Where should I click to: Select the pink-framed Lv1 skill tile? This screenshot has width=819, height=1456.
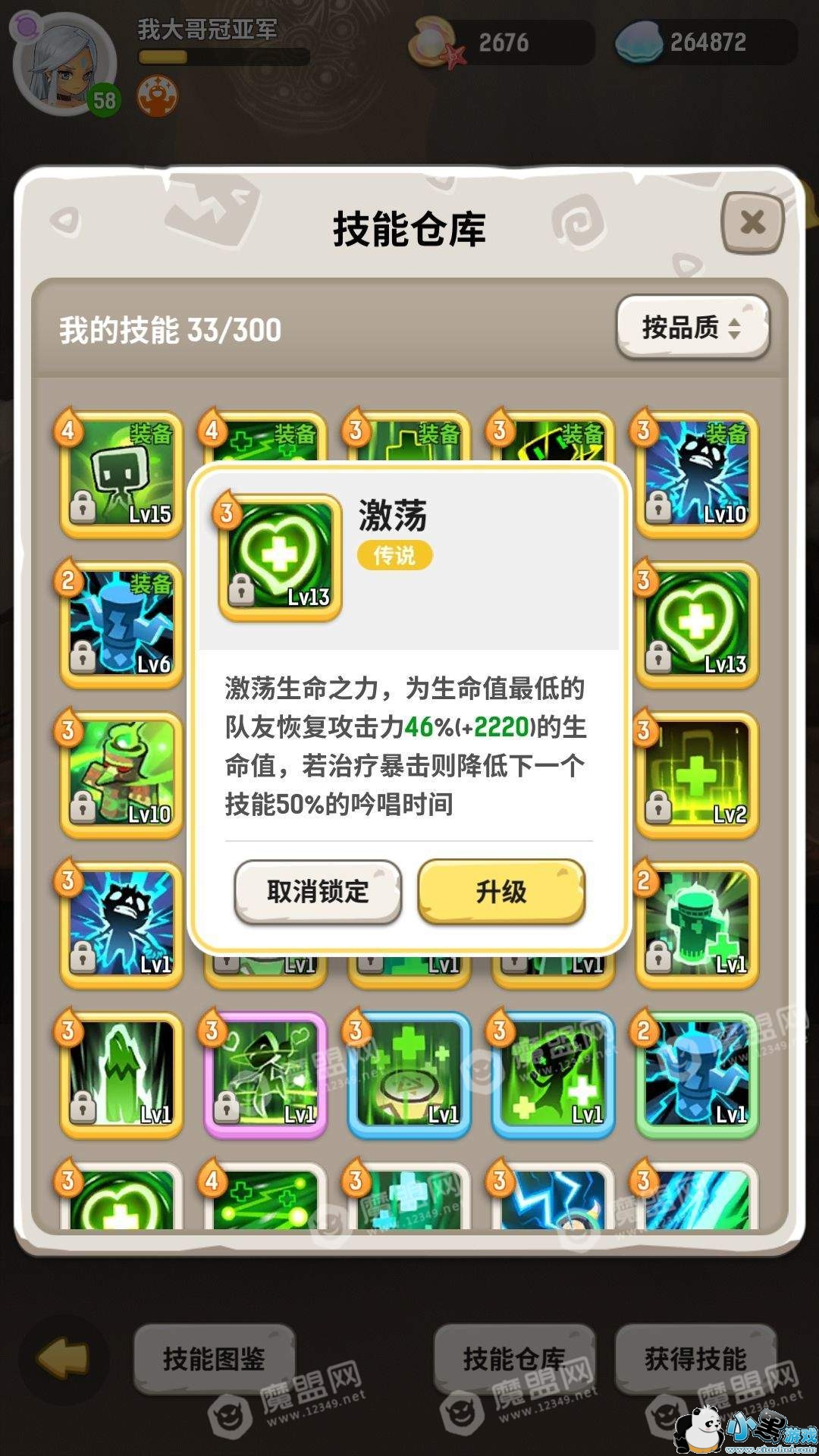click(x=265, y=1075)
